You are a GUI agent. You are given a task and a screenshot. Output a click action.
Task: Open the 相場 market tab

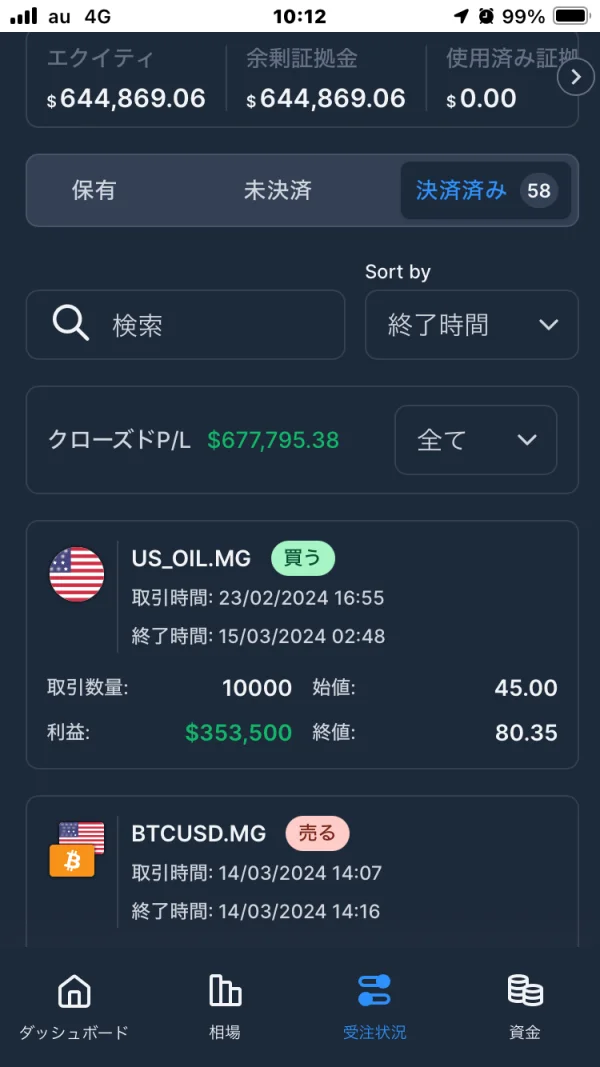tap(224, 1007)
